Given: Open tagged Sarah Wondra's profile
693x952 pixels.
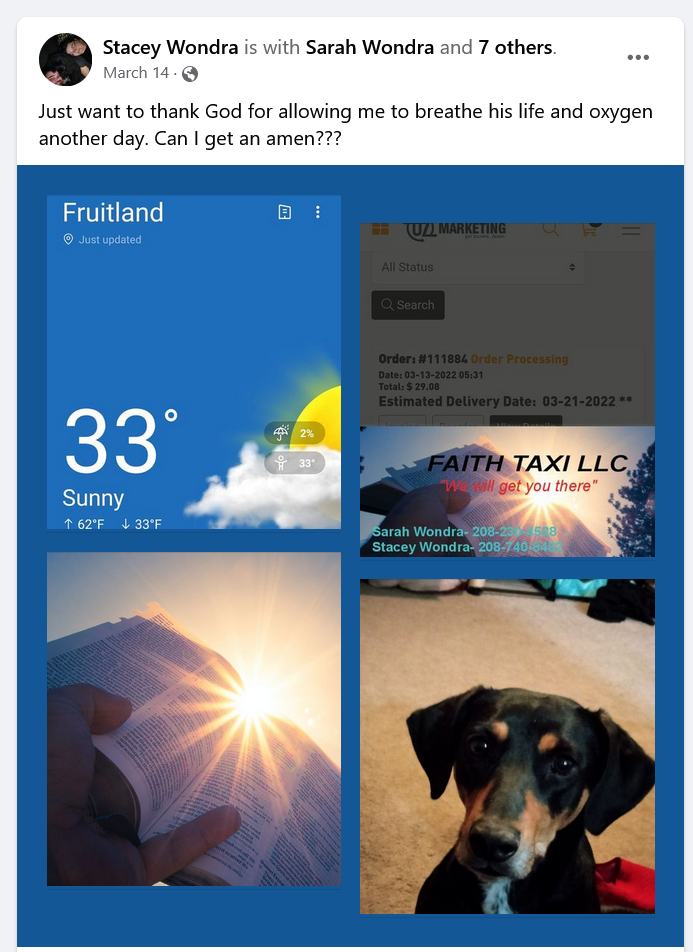Looking at the screenshot, I should pyautogui.click(x=371, y=47).
